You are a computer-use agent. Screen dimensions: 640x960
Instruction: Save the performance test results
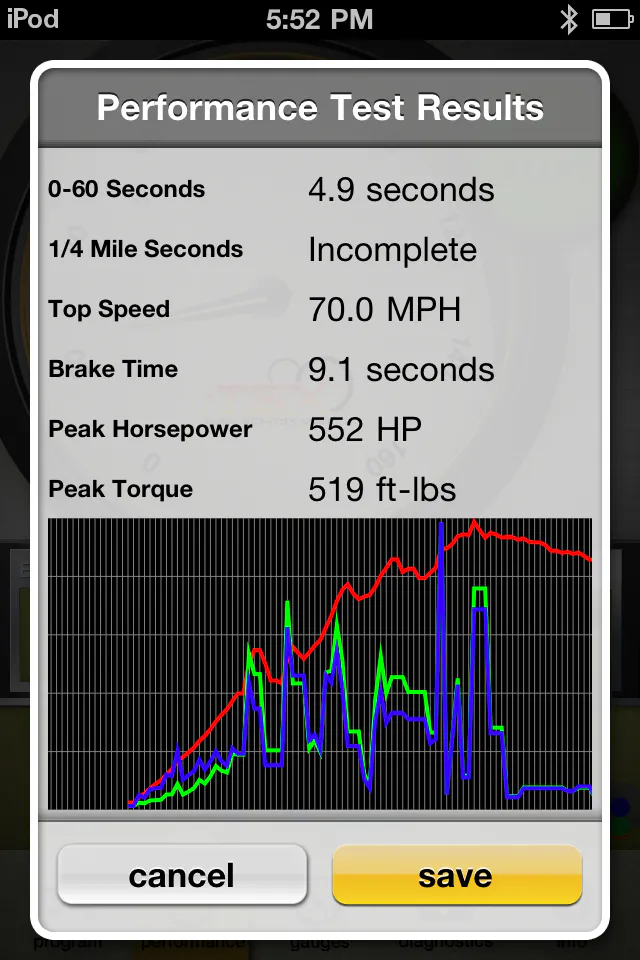pyautogui.click(x=456, y=875)
